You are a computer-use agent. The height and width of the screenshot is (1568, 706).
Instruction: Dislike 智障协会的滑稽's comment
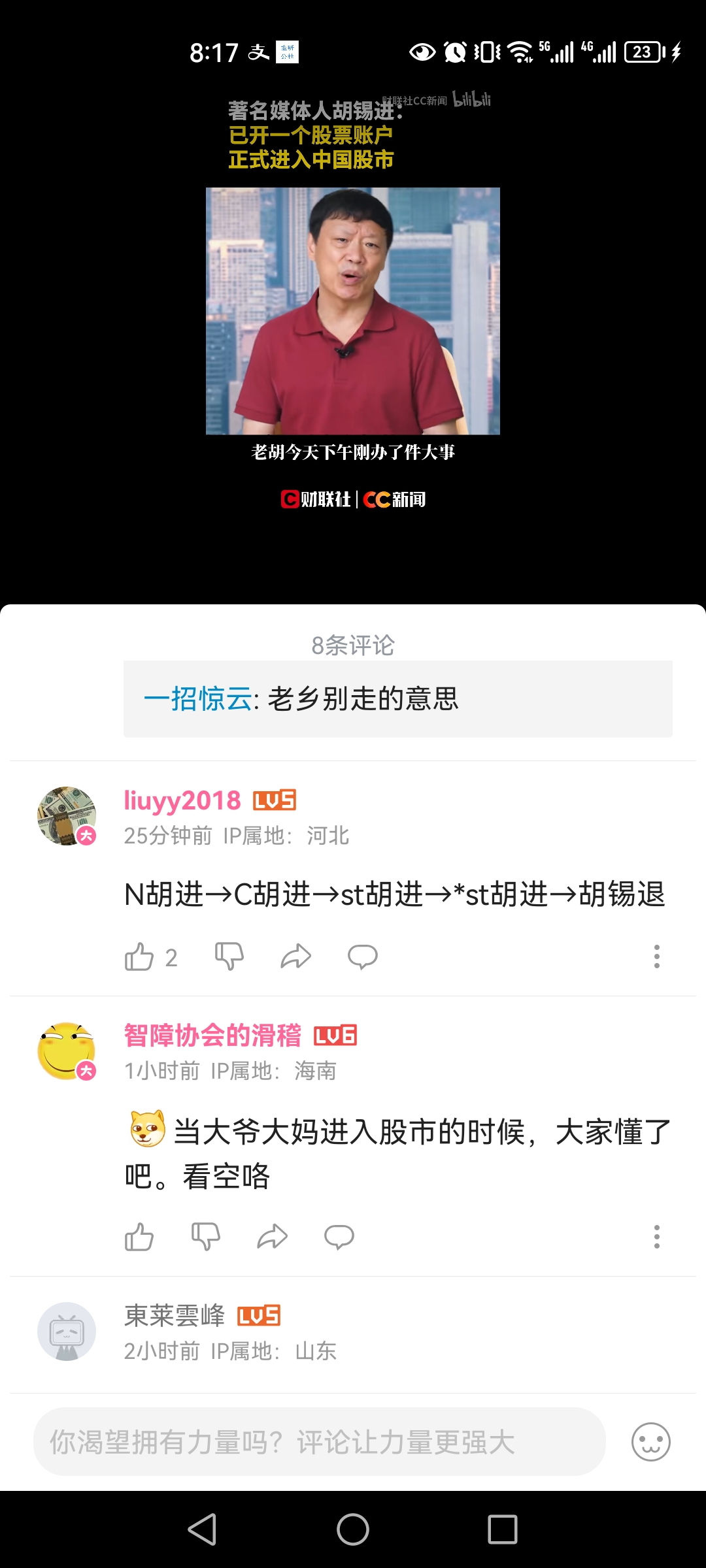click(x=205, y=1237)
